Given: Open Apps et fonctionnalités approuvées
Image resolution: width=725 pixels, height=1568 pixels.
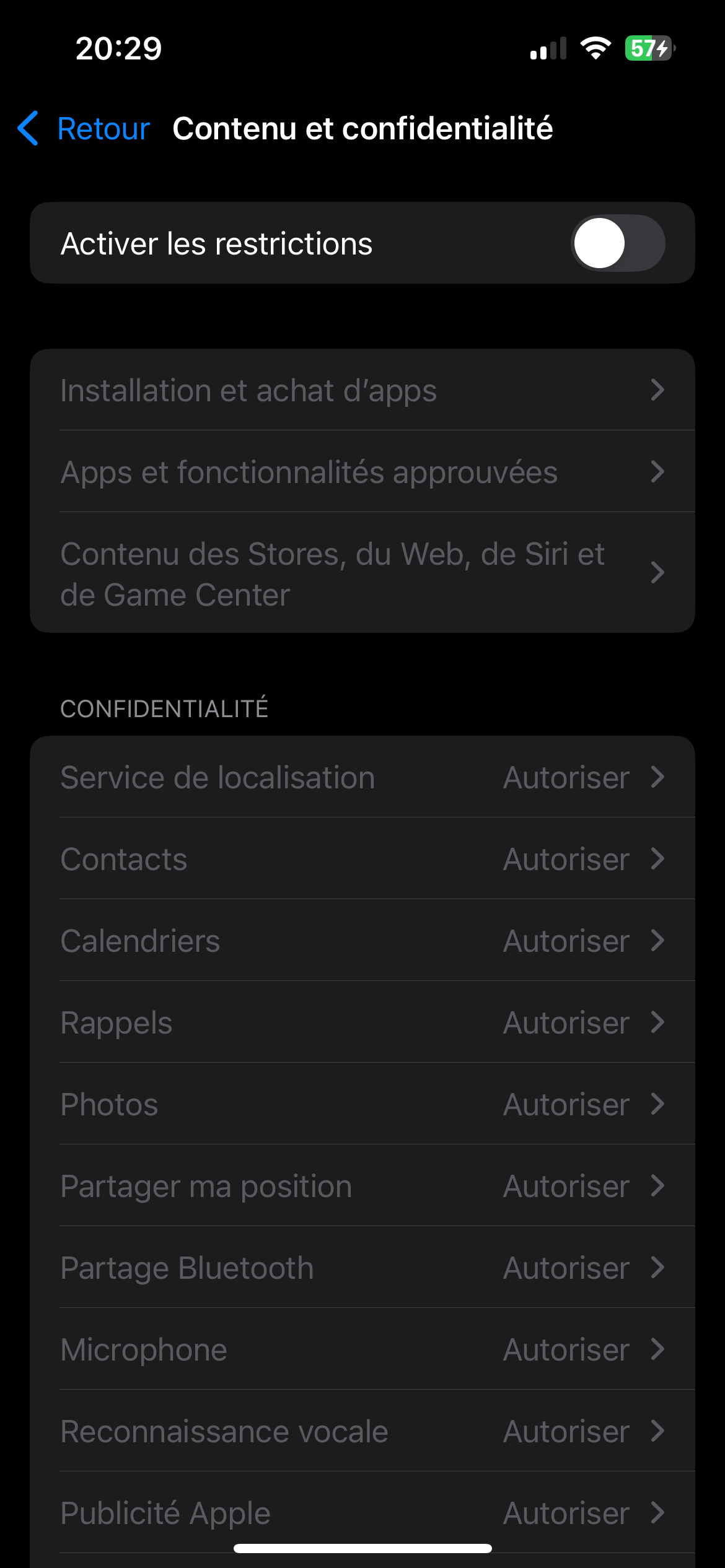Looking at the screenshot, I should click(362, 472).
